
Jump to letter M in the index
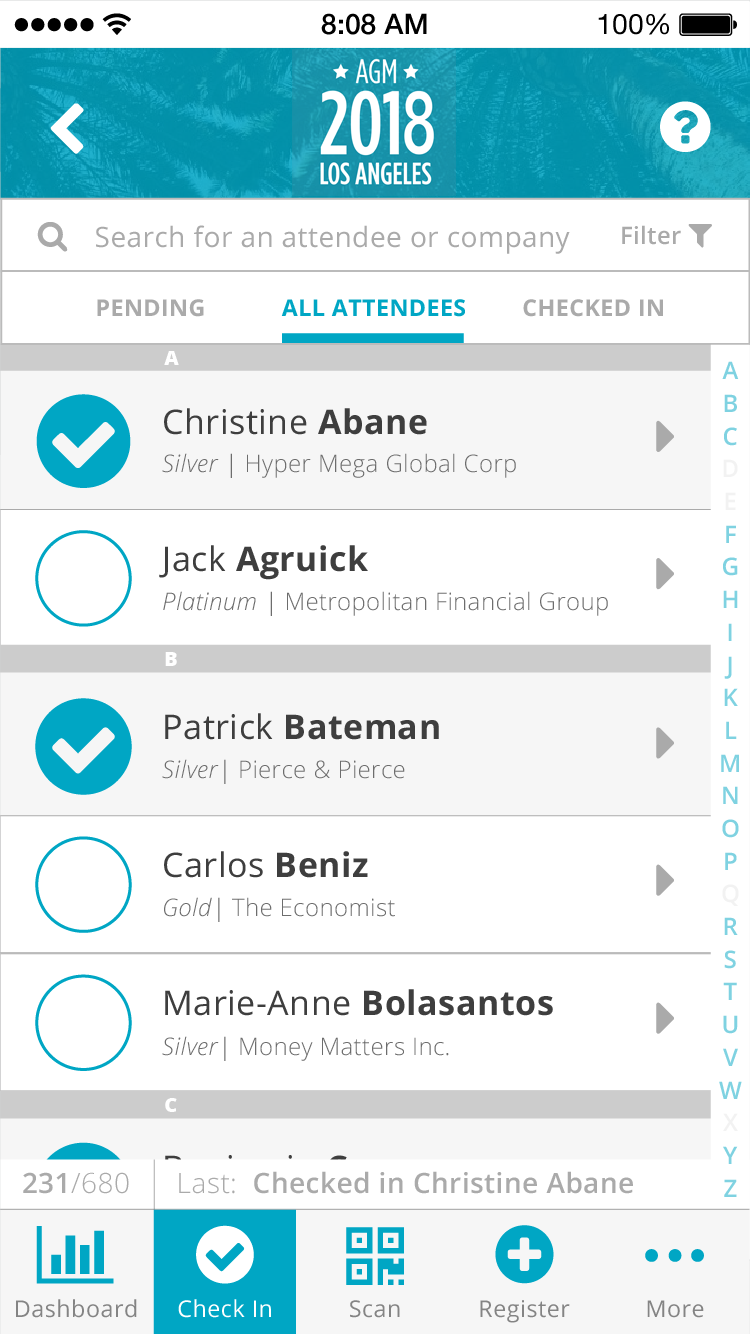(x=730, y=763)
